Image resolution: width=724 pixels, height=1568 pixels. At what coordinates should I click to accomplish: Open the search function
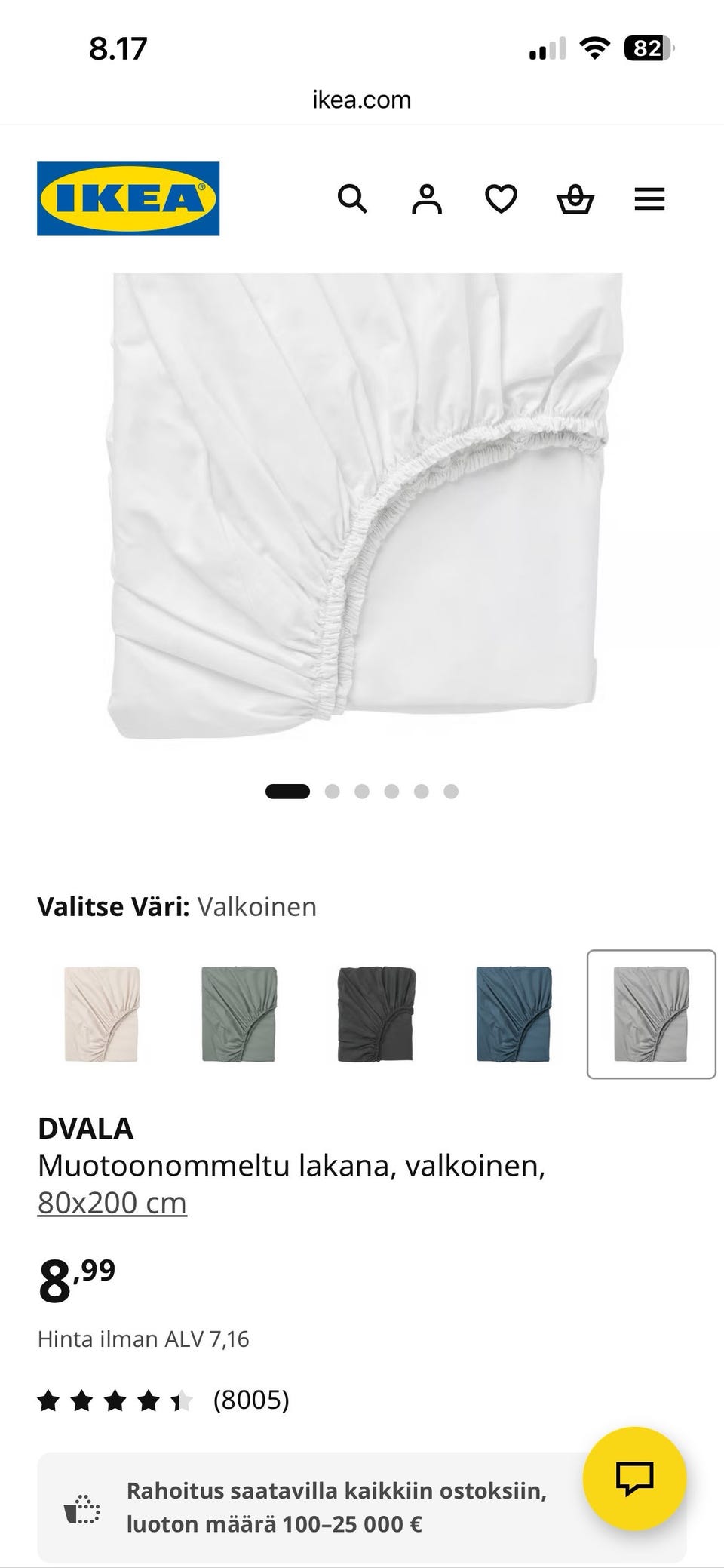tap(353, 198)
